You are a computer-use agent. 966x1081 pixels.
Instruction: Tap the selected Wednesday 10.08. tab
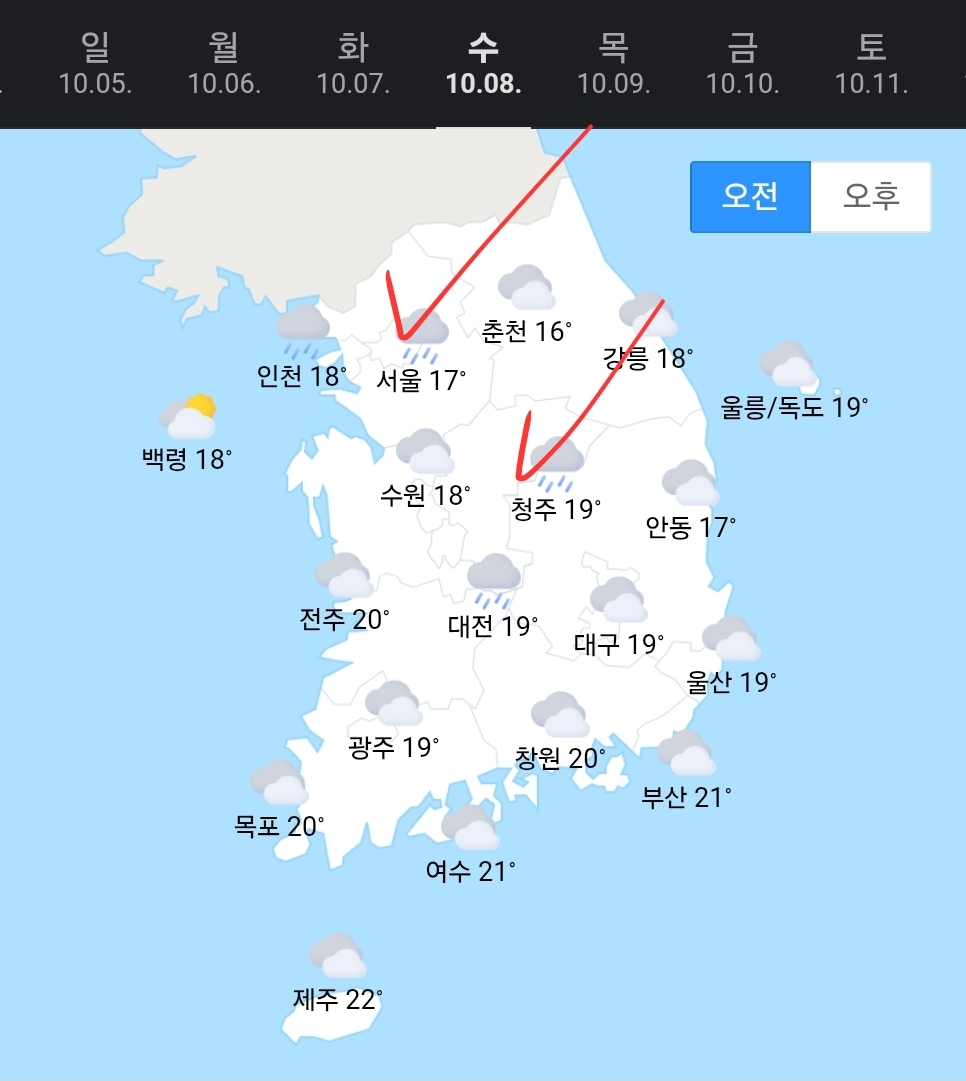tap(483, 64)
